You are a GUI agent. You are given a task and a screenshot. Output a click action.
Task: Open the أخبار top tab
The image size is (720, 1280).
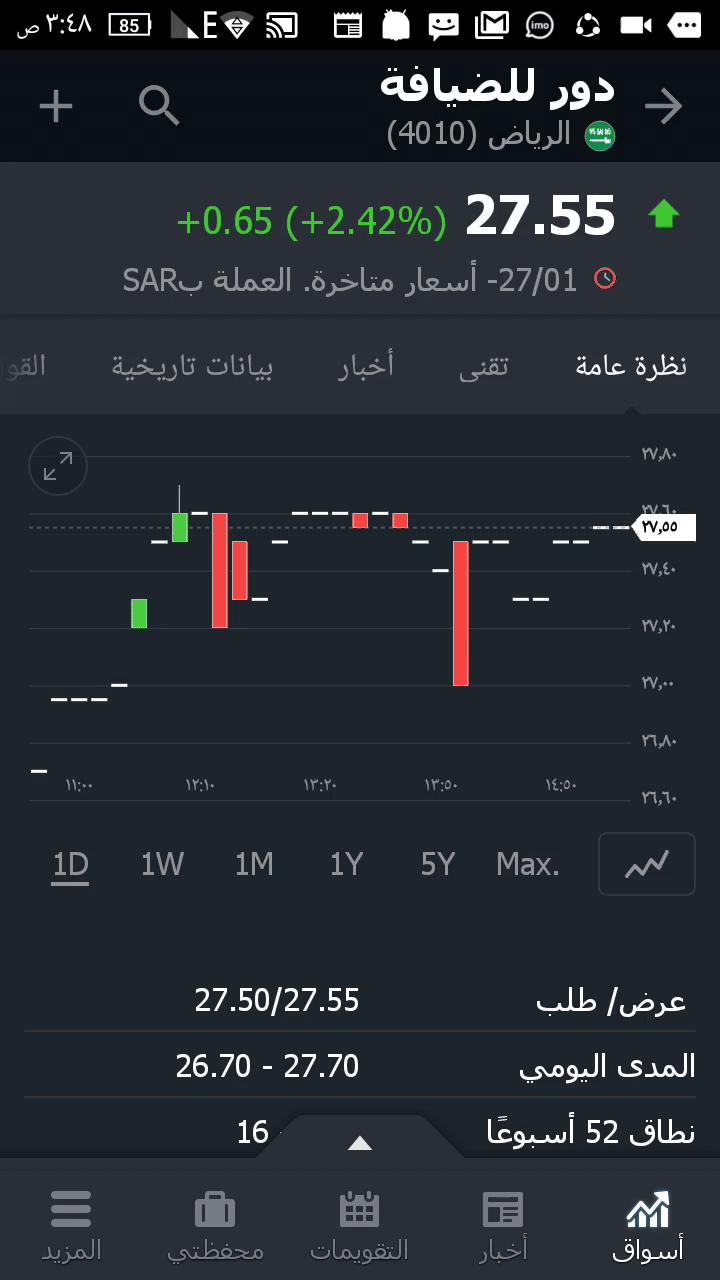(x=366, y=366)
